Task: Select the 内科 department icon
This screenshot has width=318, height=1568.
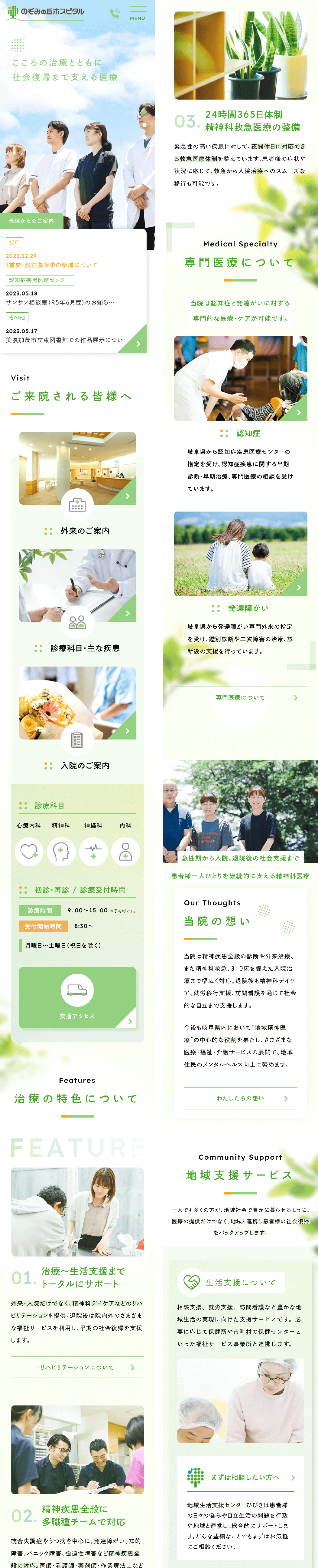Action: pos(125,852)
